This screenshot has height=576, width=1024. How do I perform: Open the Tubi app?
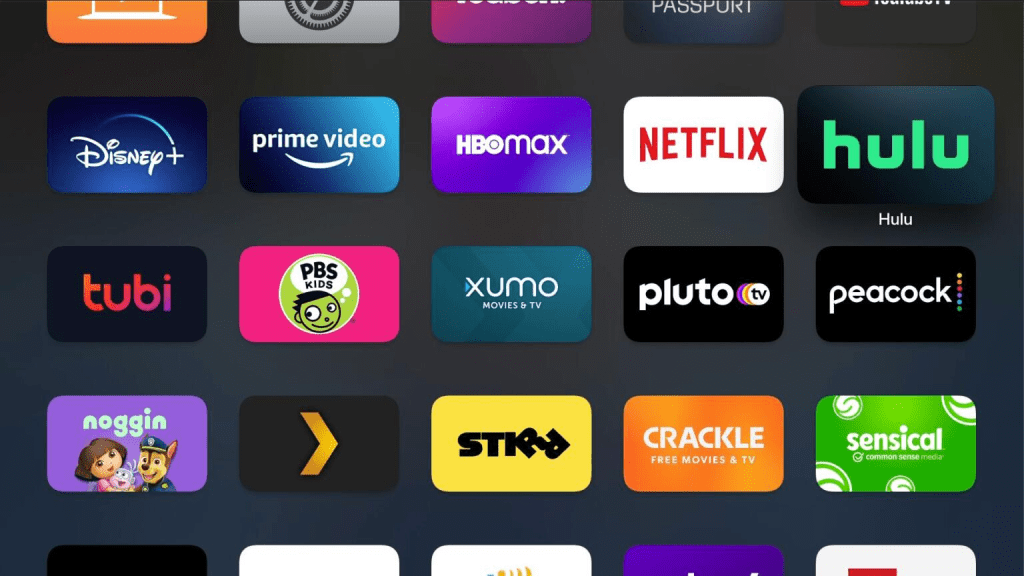point(127,294)
